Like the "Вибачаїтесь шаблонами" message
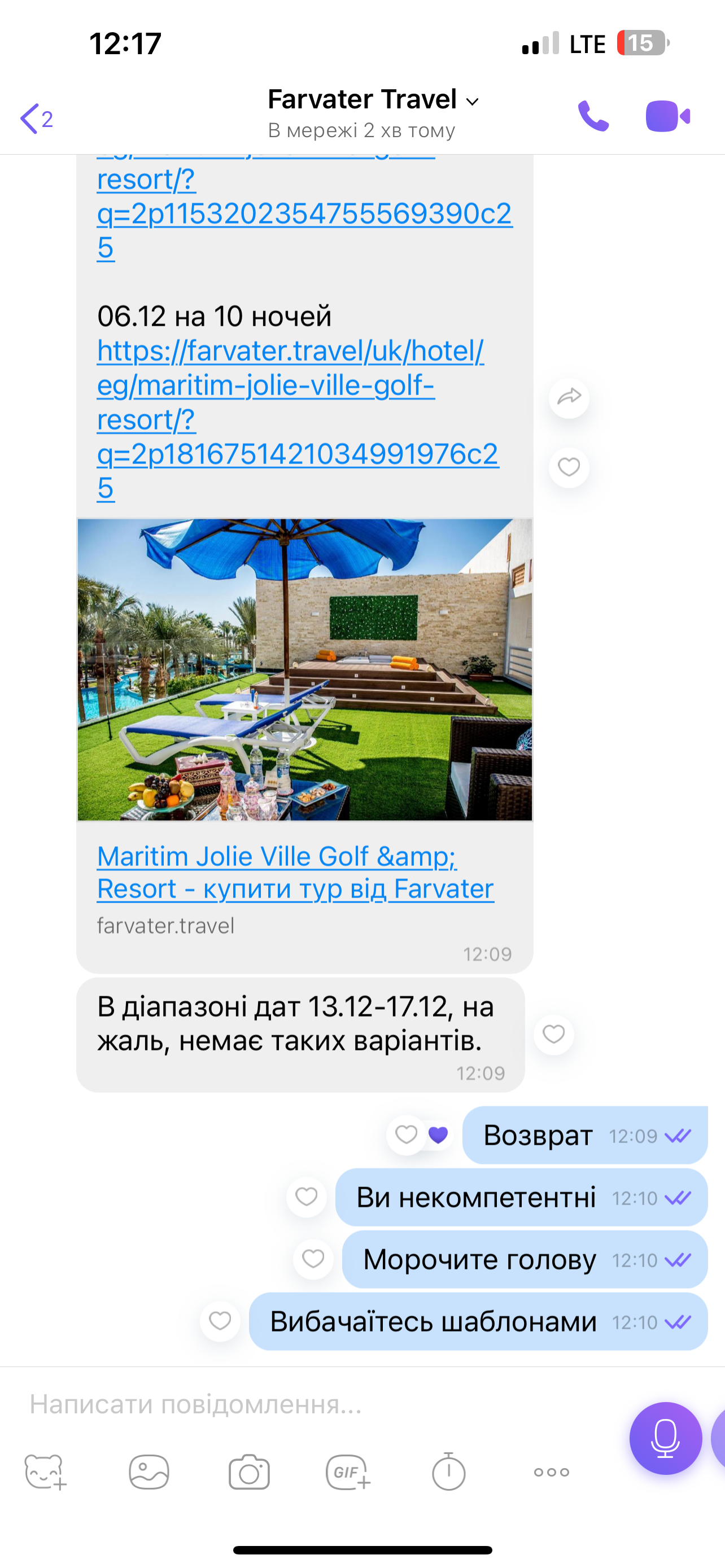The image size is (725, 1568). [220, 1321]
